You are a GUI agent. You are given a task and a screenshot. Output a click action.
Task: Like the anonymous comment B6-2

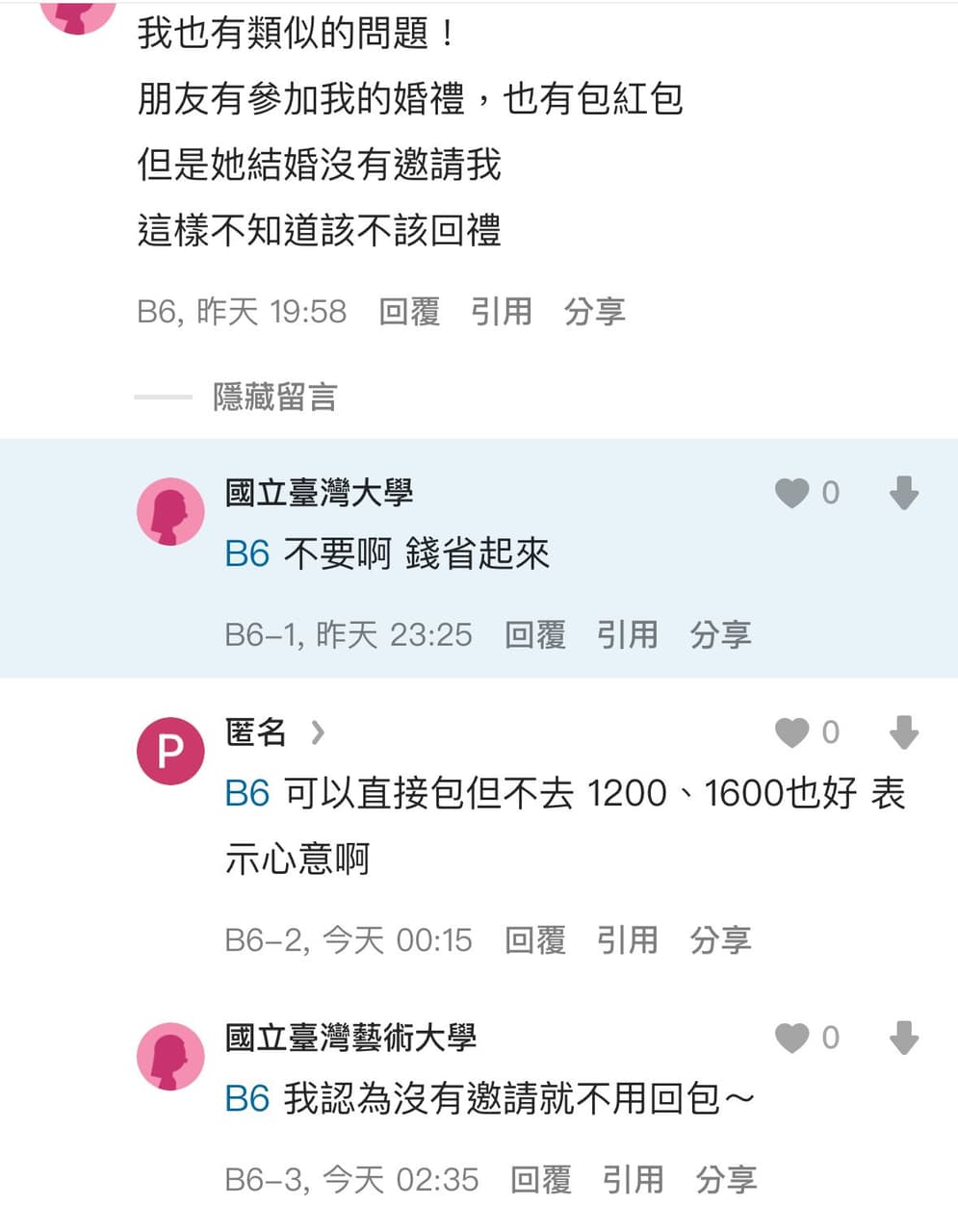791,733
